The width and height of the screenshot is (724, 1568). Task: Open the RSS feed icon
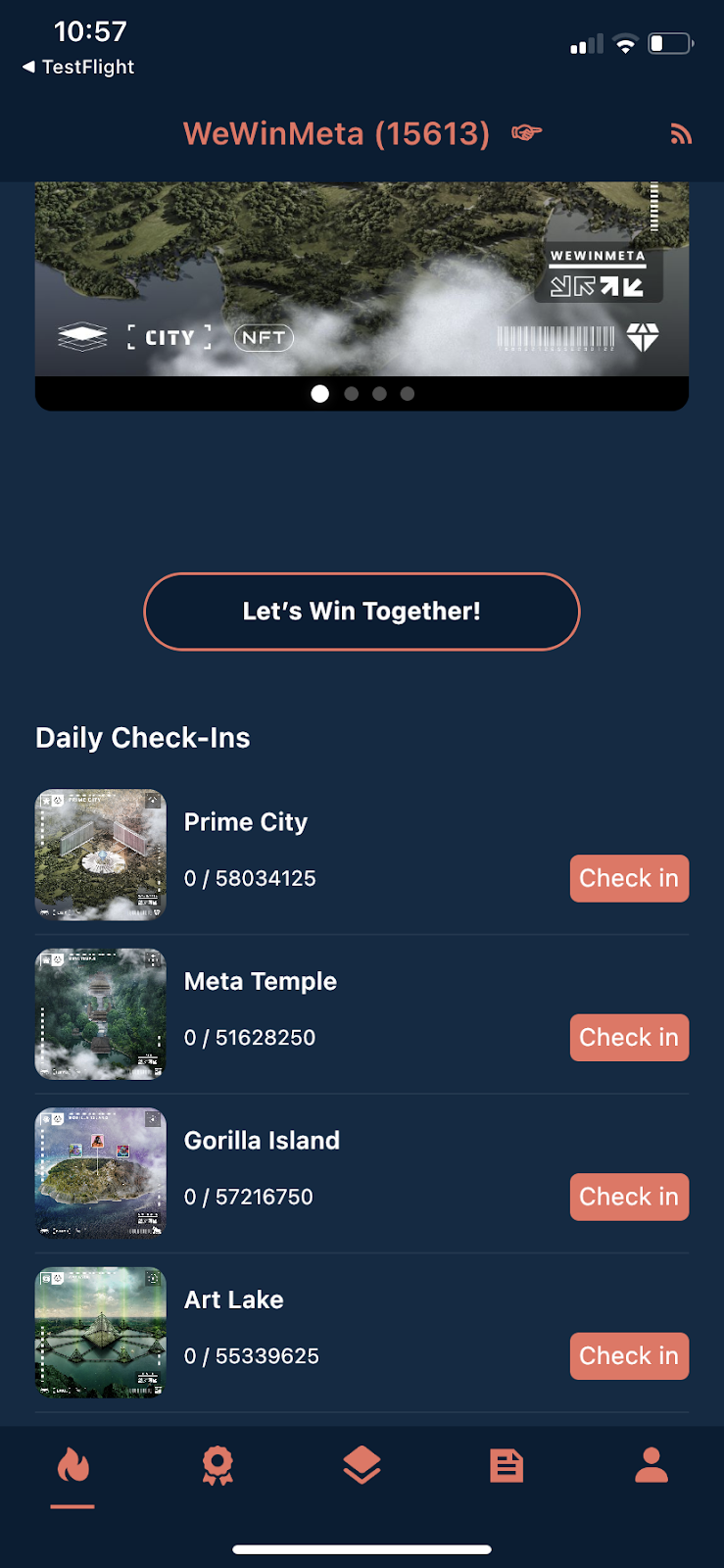[x=681, y=134]
